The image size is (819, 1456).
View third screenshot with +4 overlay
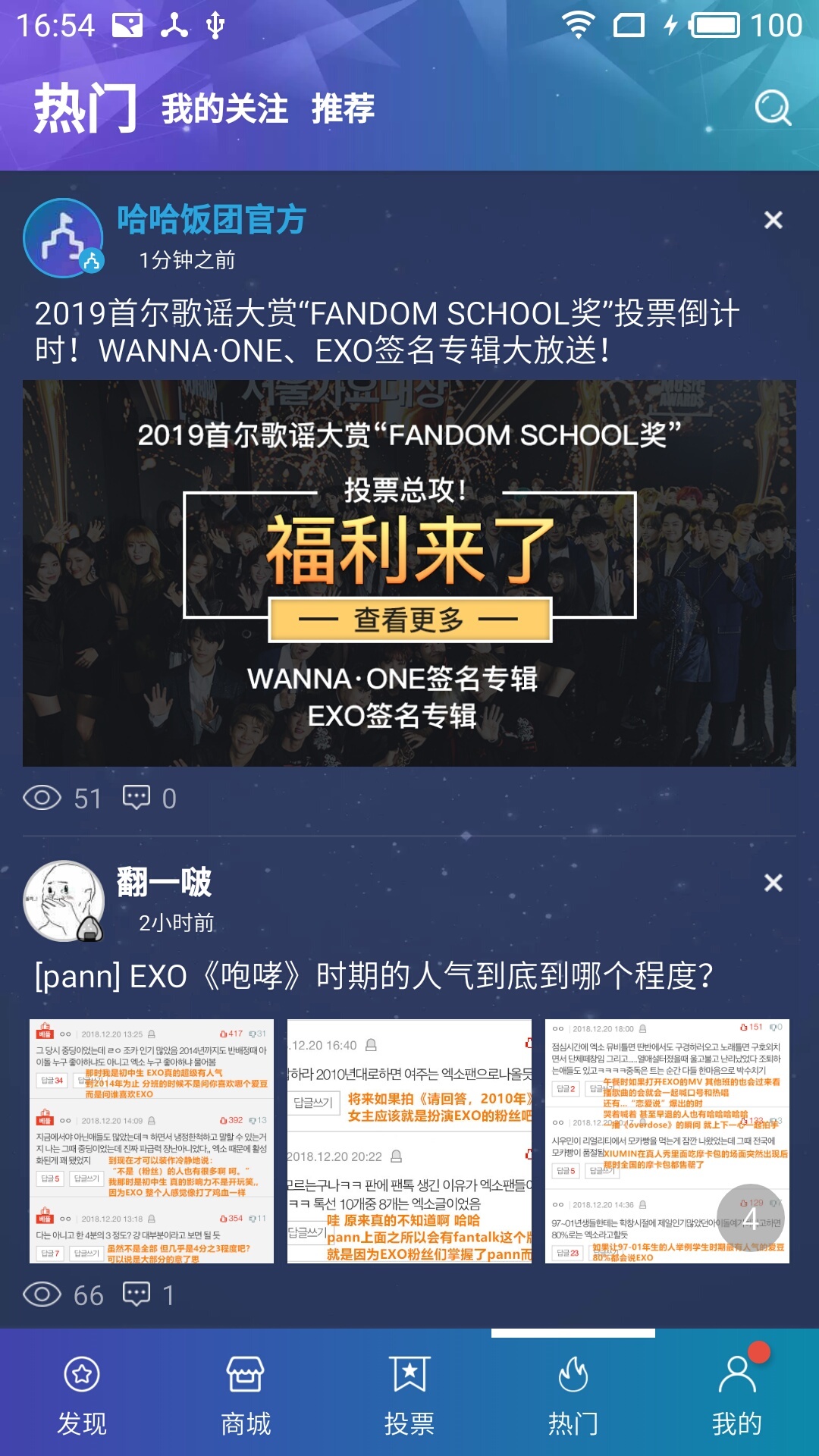coord(667,1141)
